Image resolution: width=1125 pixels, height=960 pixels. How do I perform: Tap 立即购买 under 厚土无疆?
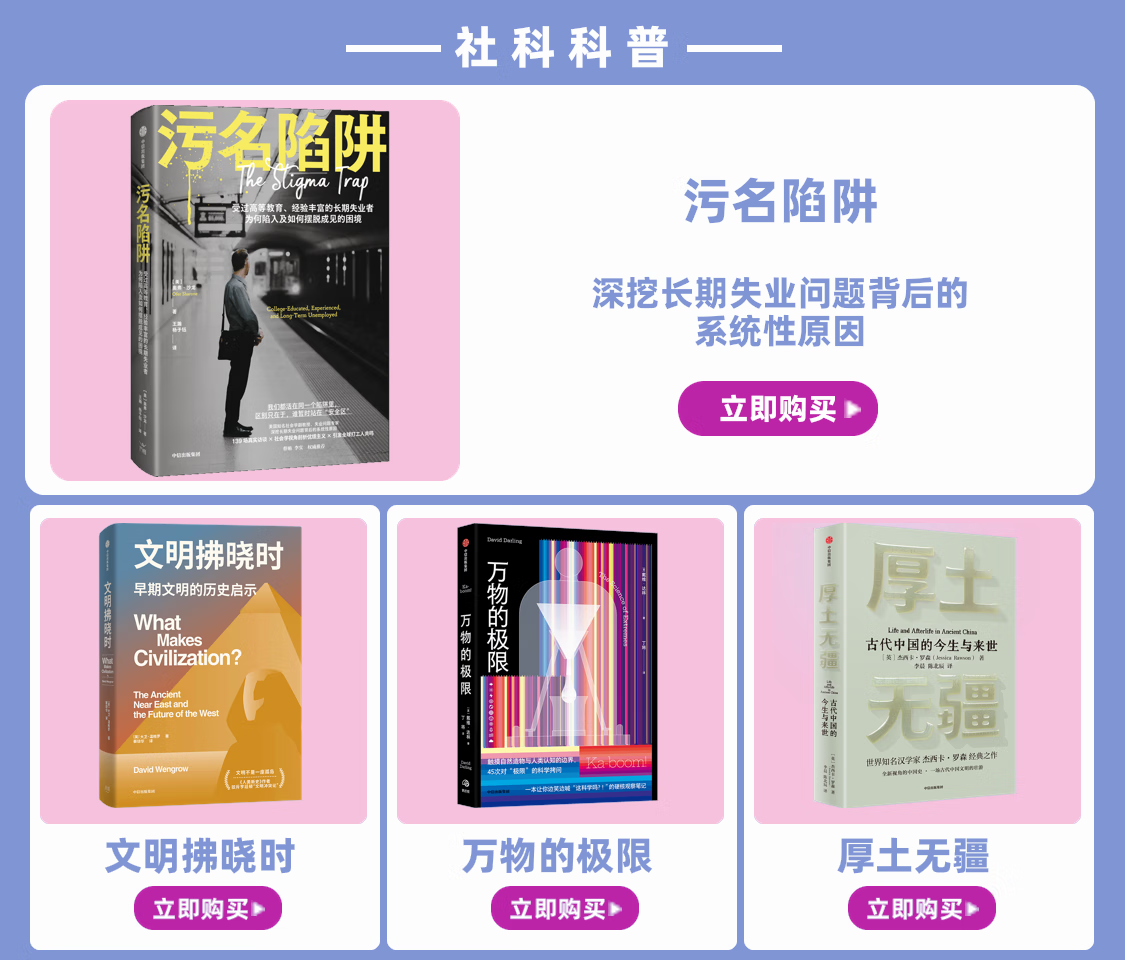point(922,908)
